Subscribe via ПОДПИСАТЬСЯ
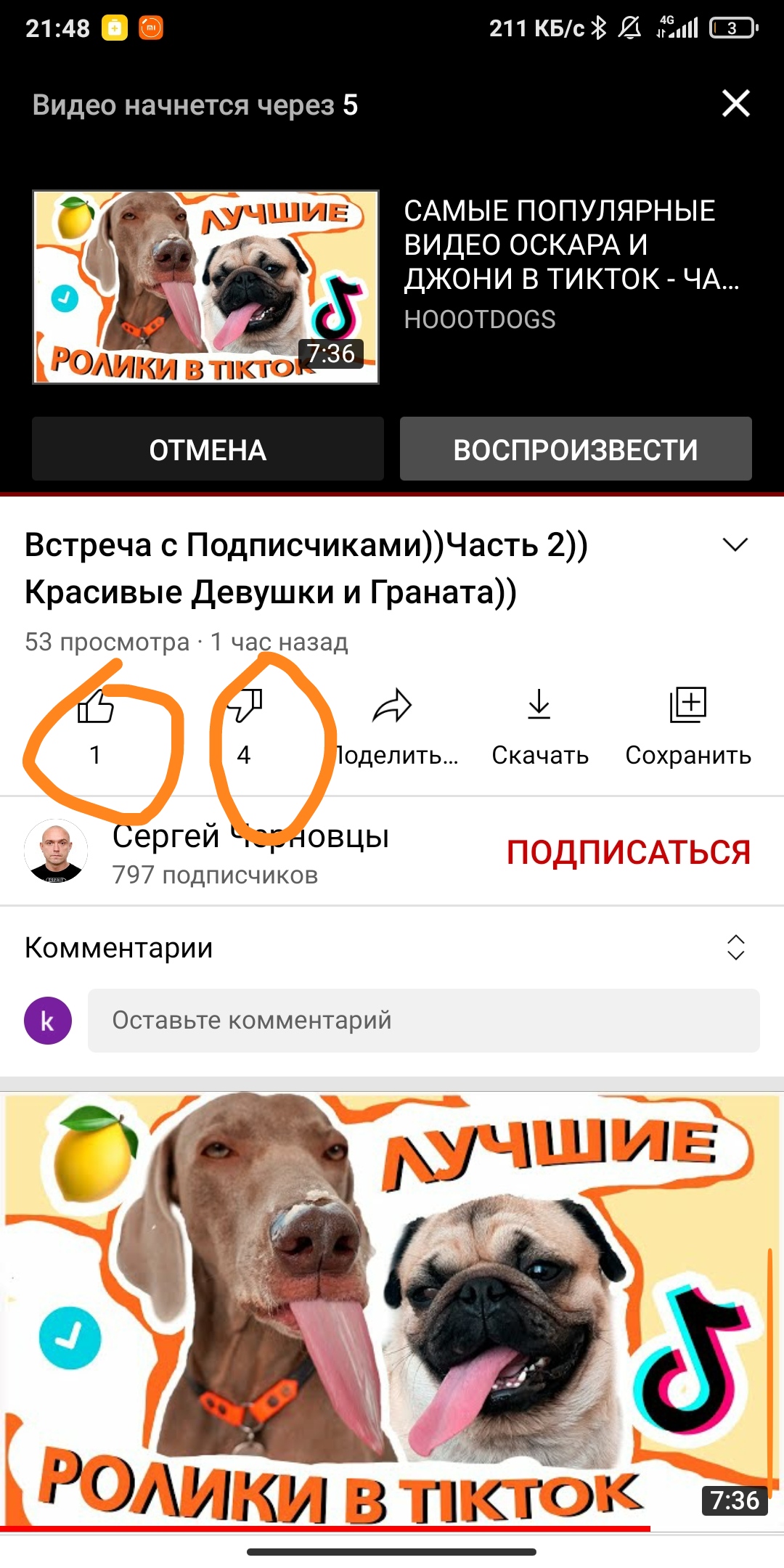Image resolution: width=784 pixels, height=1568 pixels. click(x=628, y=852)
